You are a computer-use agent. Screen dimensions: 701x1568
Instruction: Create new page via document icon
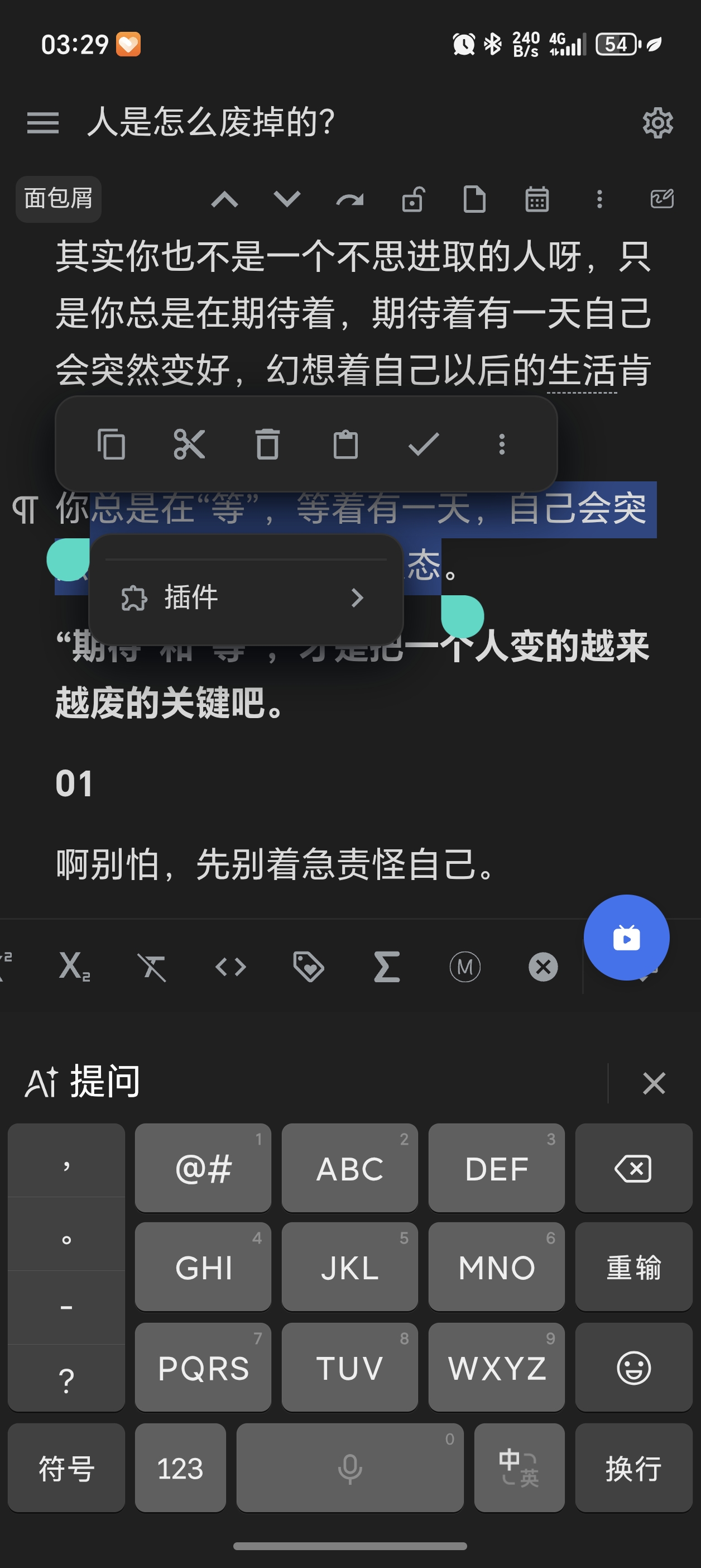(474, 198)
